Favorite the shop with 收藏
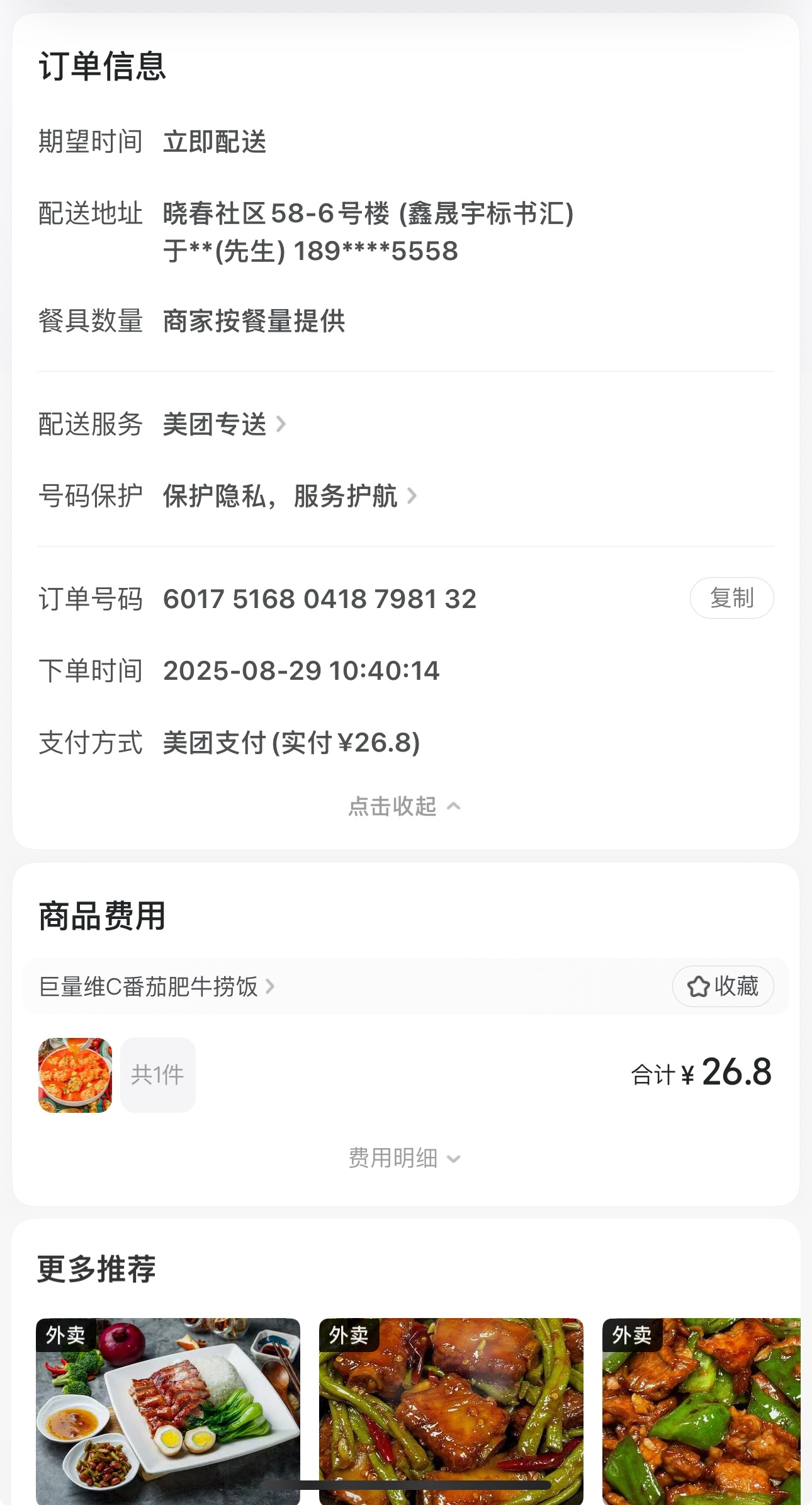 coord(723,986)
